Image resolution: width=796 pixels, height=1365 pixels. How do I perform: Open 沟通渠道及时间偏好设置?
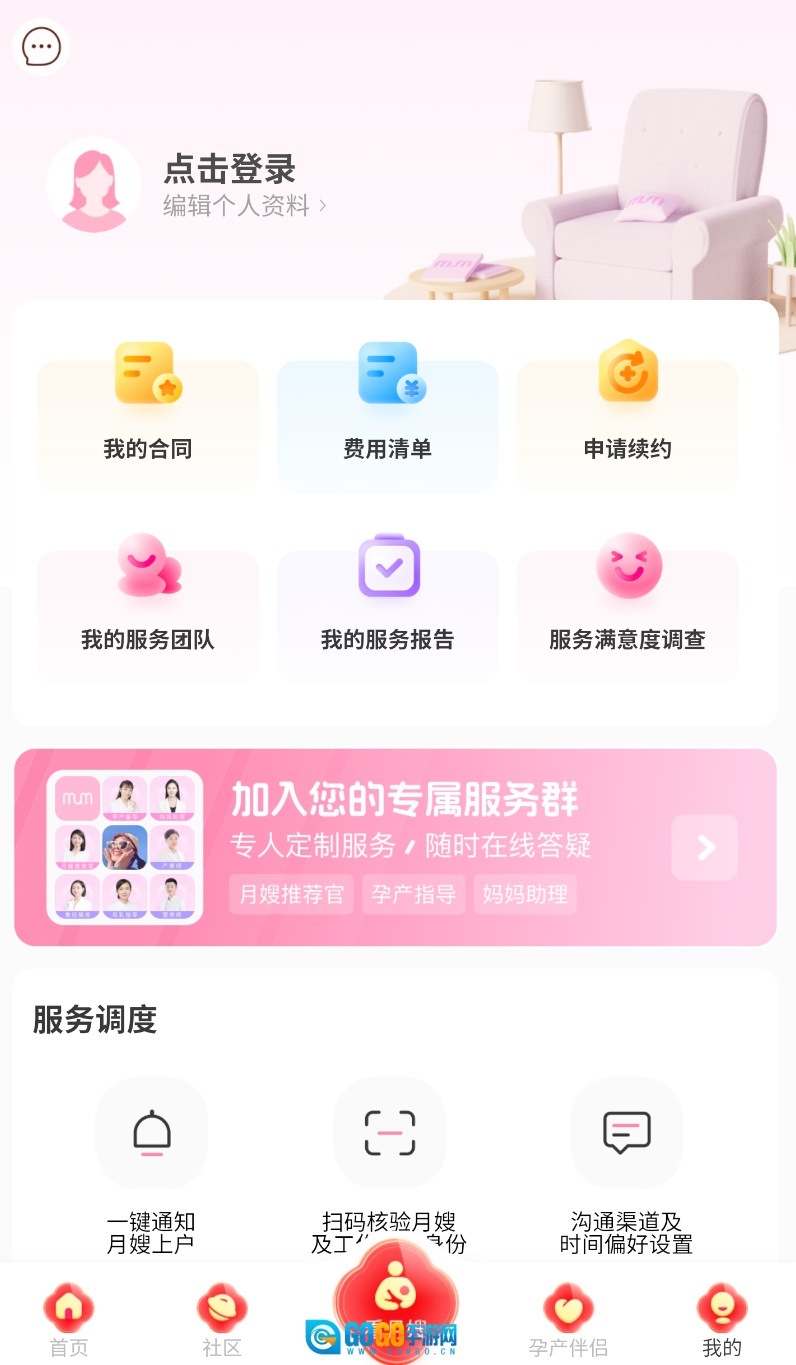pos(626,1133)
